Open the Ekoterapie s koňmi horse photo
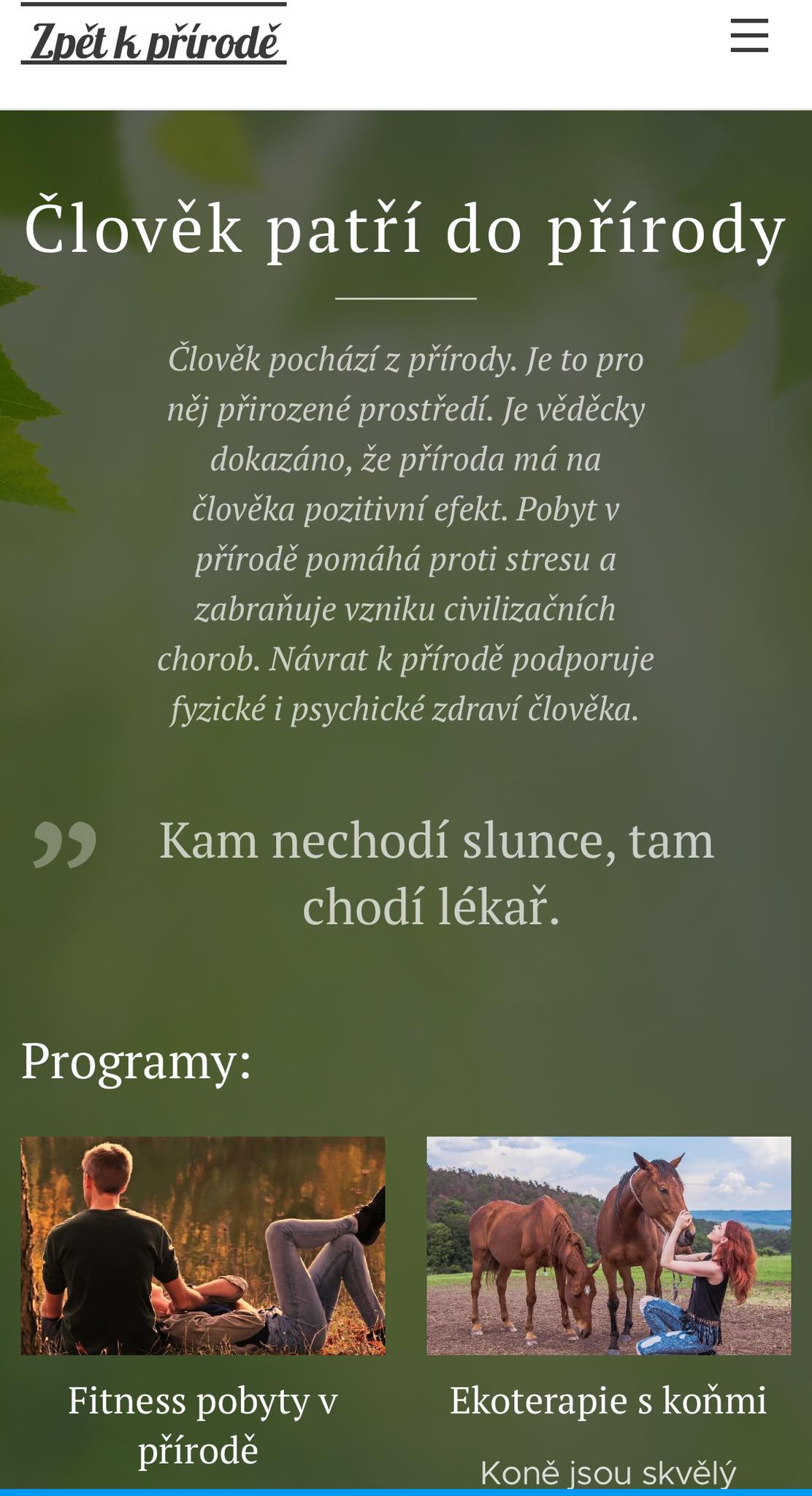 608,1245
